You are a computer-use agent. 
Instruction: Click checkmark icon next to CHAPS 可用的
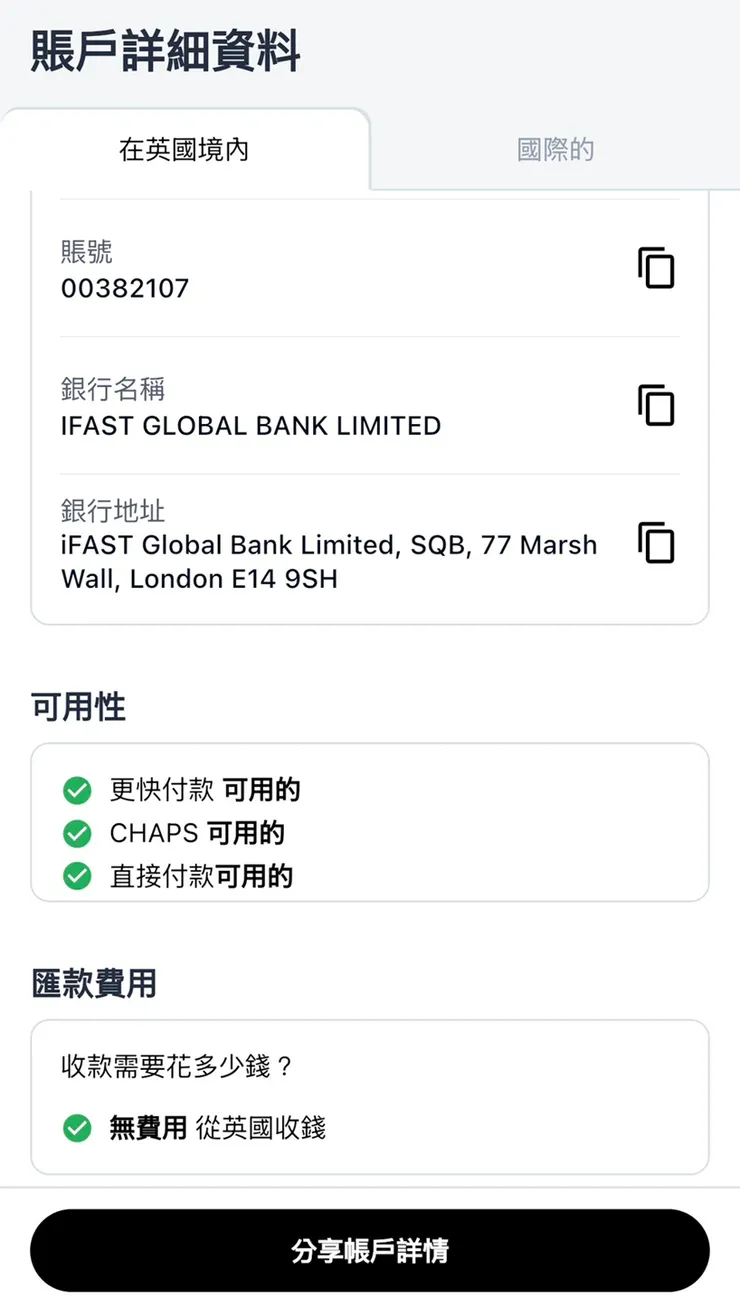coord(76,833)
